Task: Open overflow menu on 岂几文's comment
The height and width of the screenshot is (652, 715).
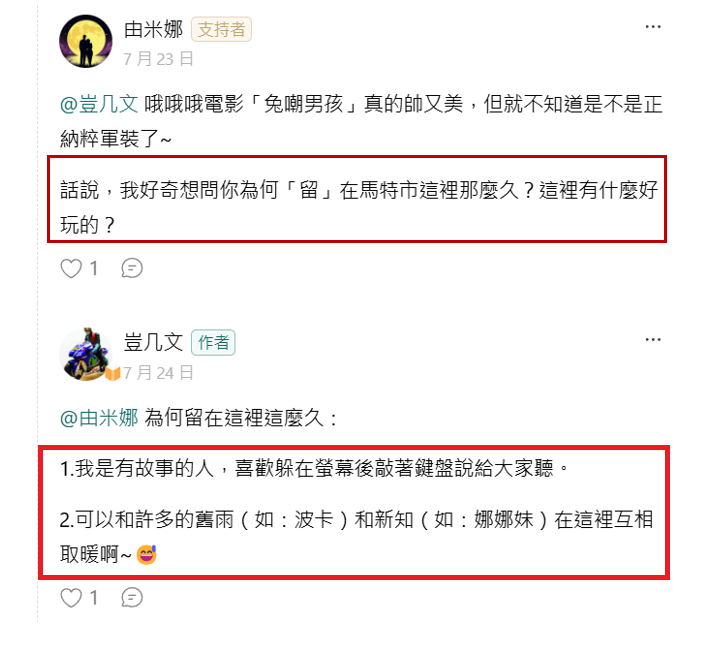Action: pos(652,340)
